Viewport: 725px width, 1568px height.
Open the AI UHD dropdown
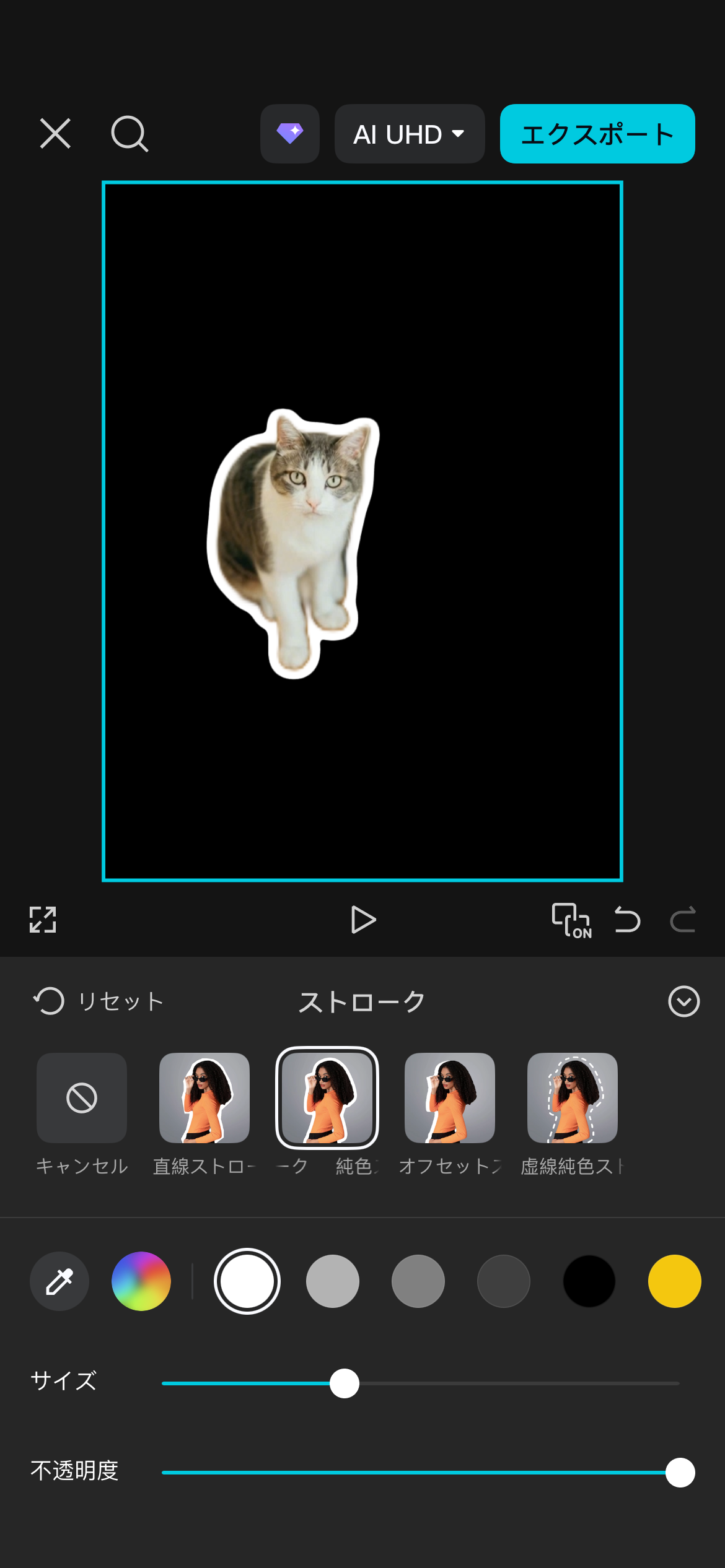pyautogui.click(x=409, y=134)
